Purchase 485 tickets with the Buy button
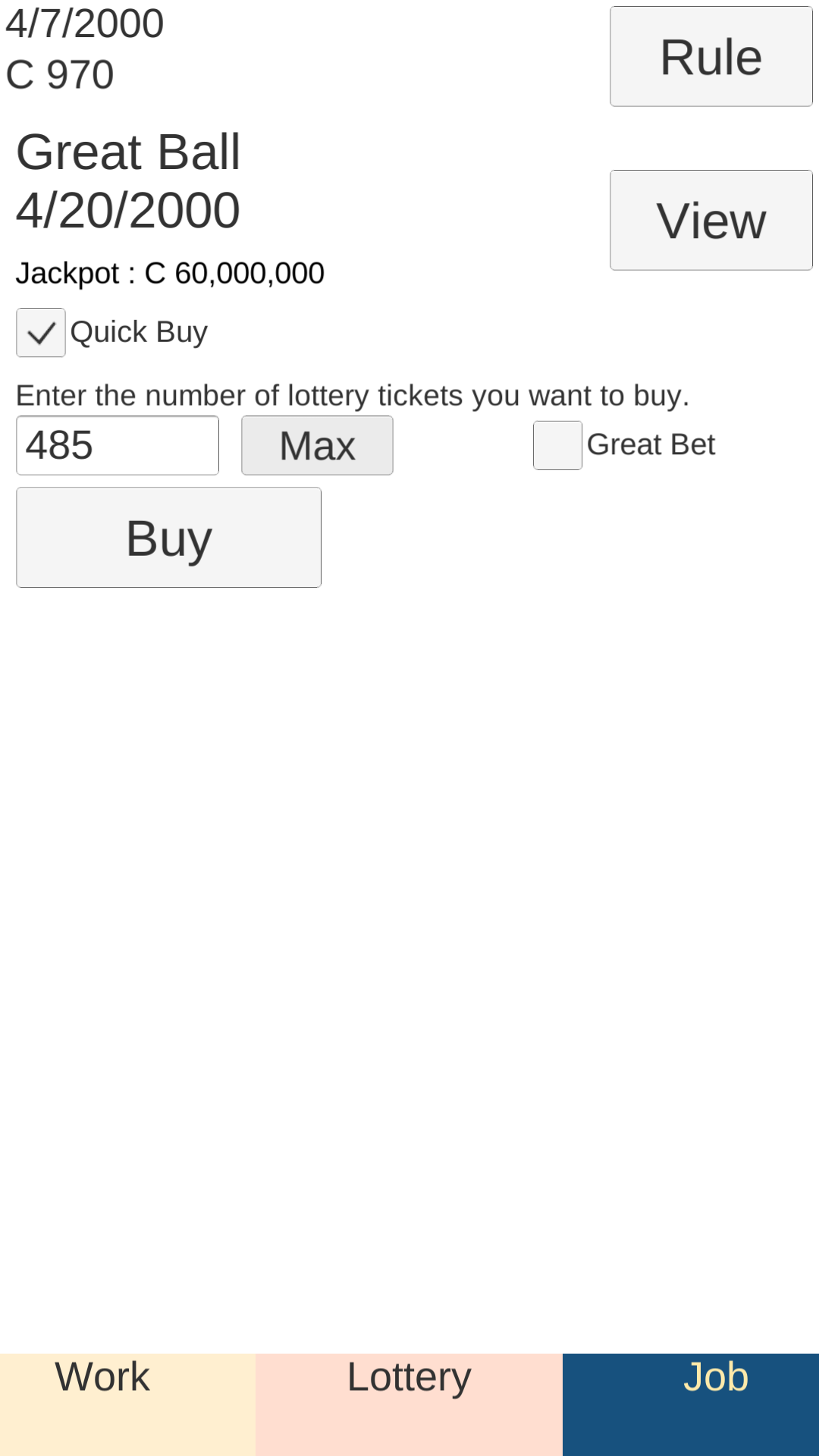The image size is (819, 1456). [168, 537]
